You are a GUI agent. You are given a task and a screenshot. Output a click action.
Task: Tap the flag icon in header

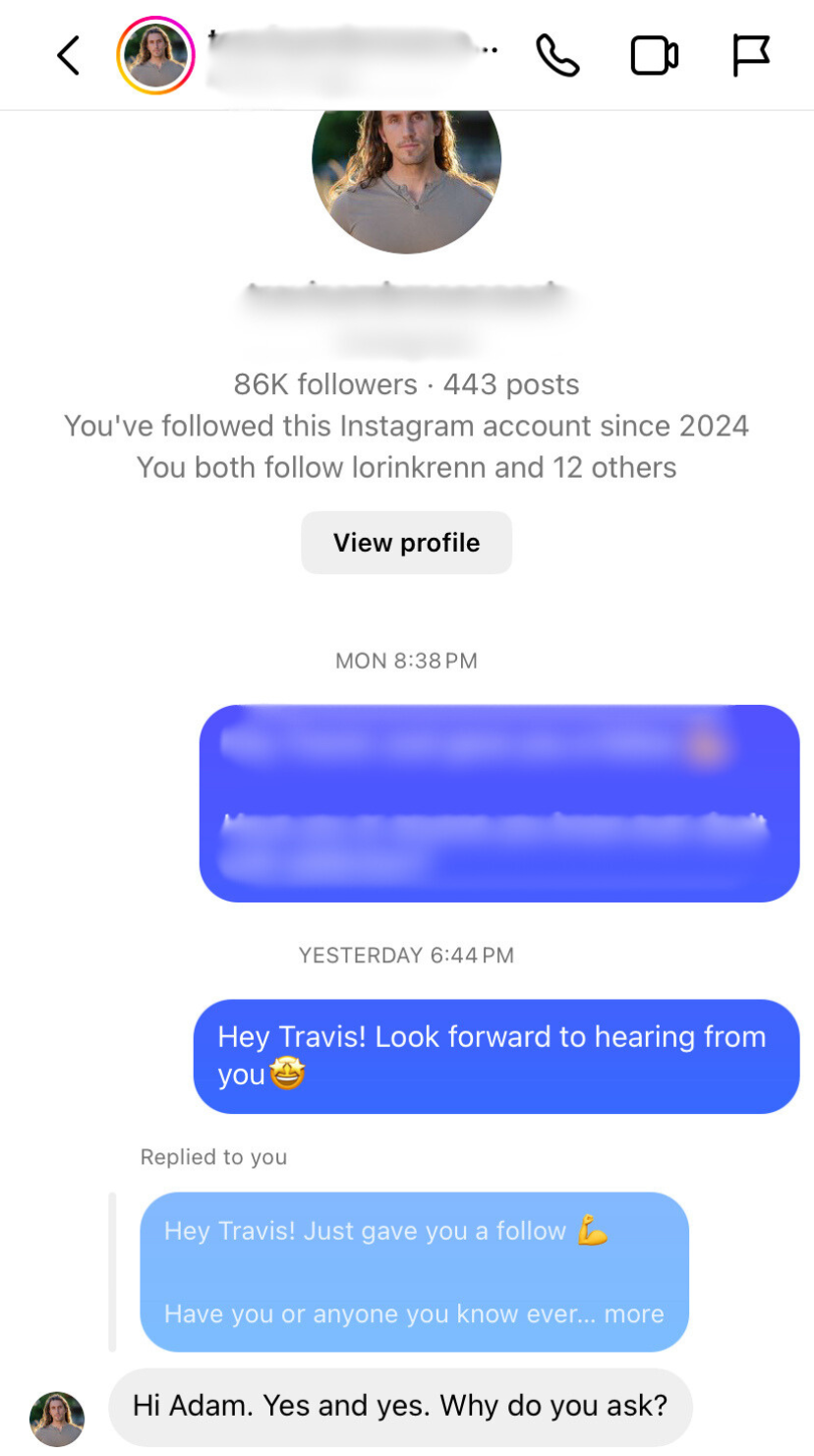750,56
